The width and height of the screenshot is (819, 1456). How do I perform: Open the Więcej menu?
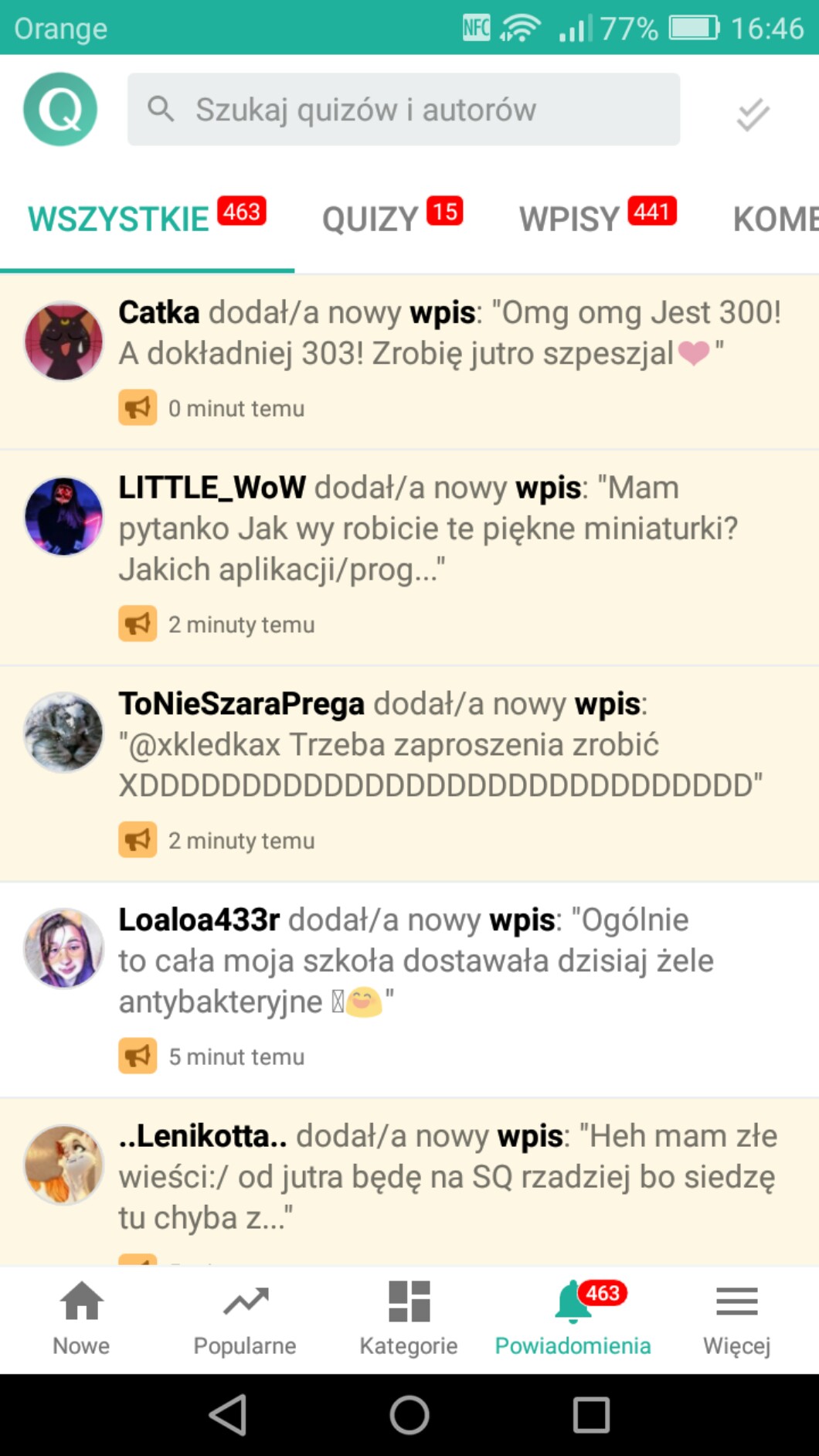[736, 1318]
